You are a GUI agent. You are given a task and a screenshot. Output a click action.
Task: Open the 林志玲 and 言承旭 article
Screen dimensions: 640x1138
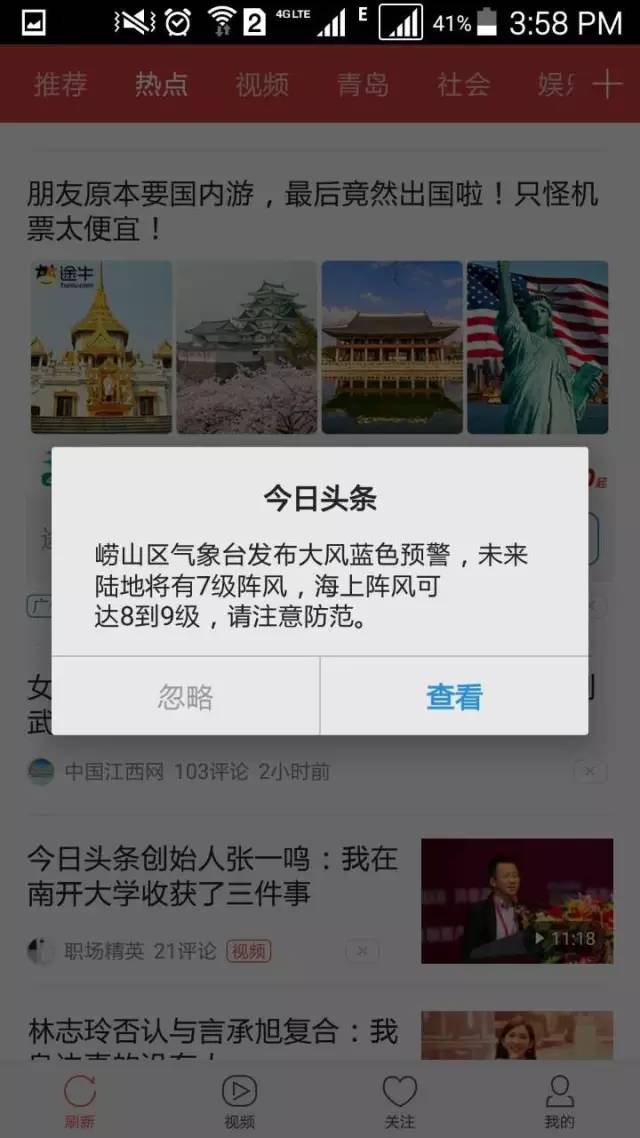tap(212, 1032)
